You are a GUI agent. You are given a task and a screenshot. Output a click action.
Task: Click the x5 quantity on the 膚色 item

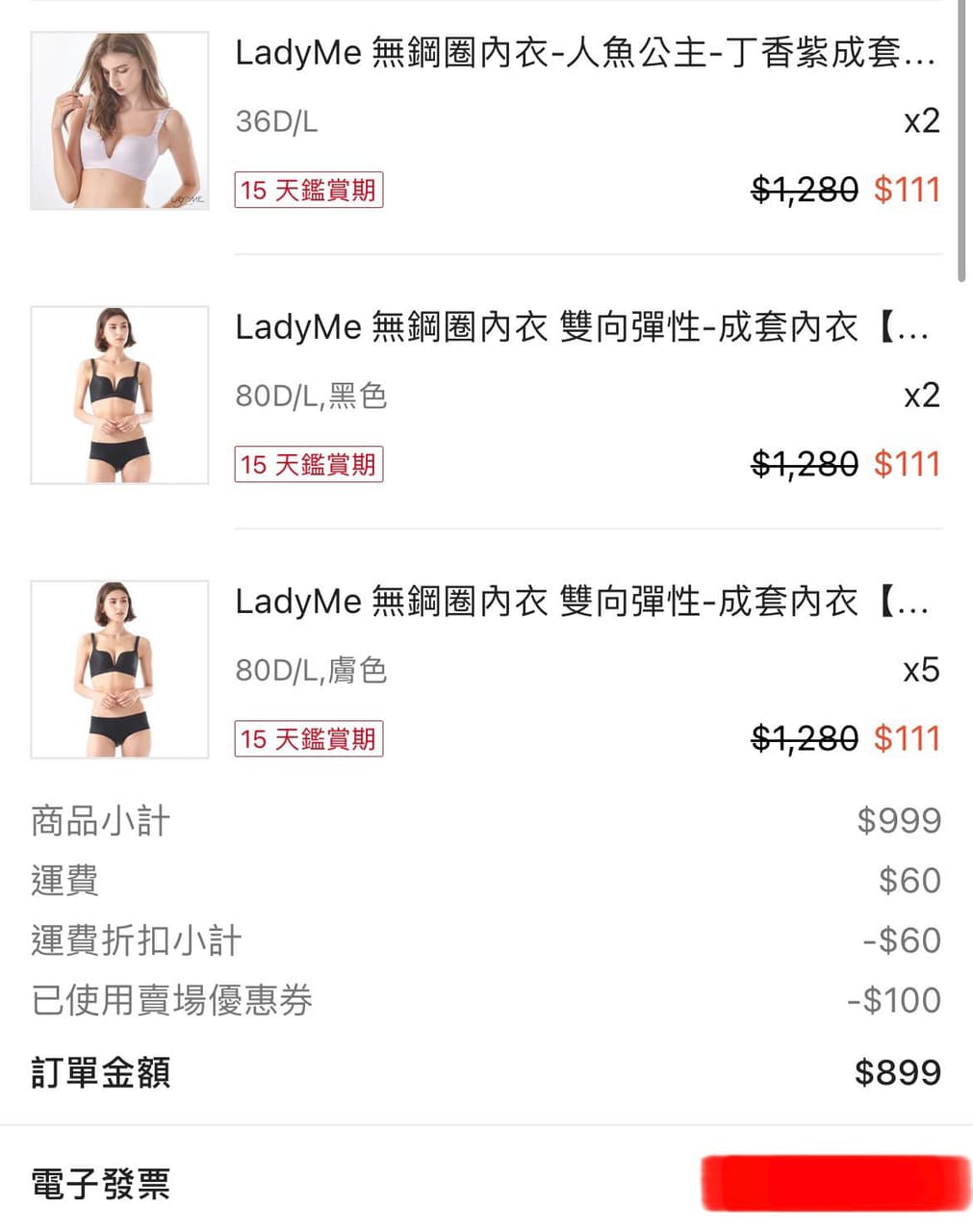pyautogui.click(x=920, y=670)
